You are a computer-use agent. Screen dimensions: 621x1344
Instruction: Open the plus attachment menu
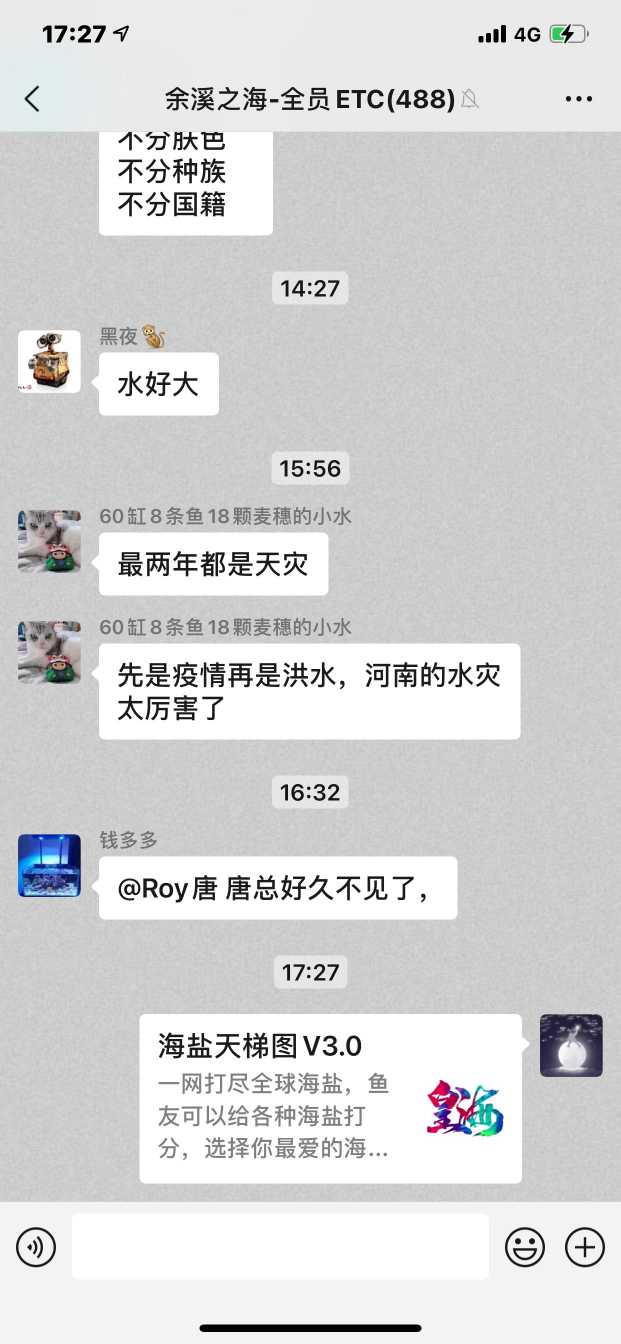(x=585, y=1247)
